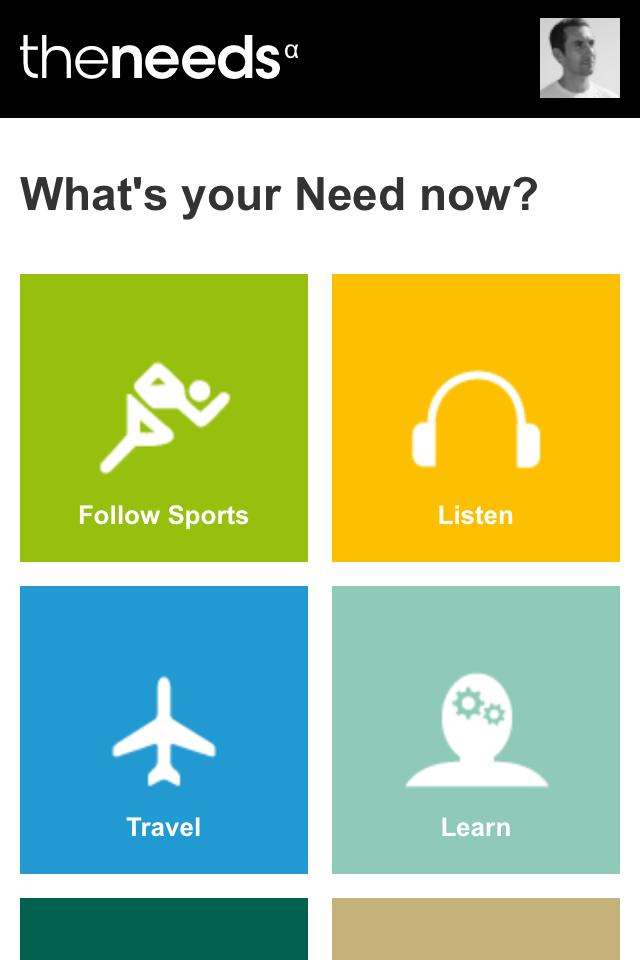640x960 pixels.
Task: Open the profile avatar photo
Action: 579,58
